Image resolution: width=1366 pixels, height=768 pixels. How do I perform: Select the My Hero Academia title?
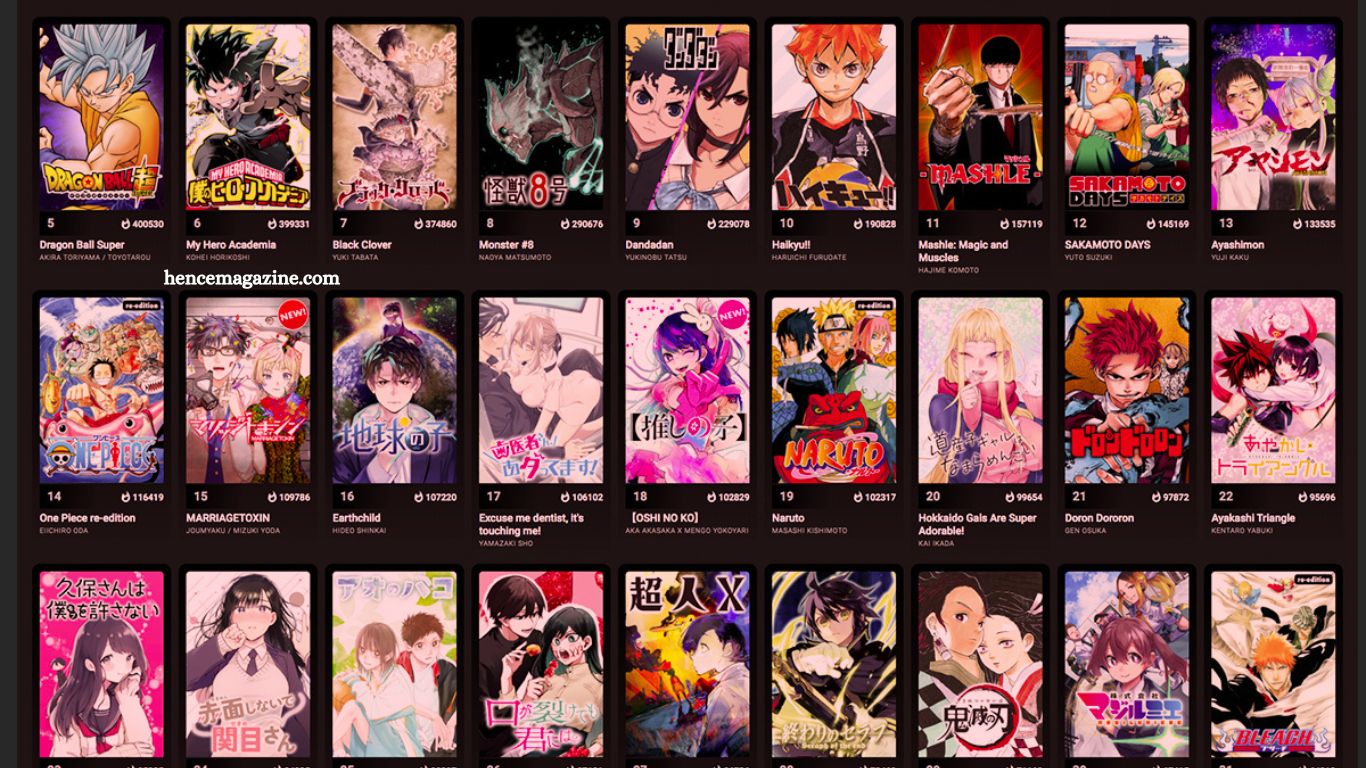click(248, 118)
